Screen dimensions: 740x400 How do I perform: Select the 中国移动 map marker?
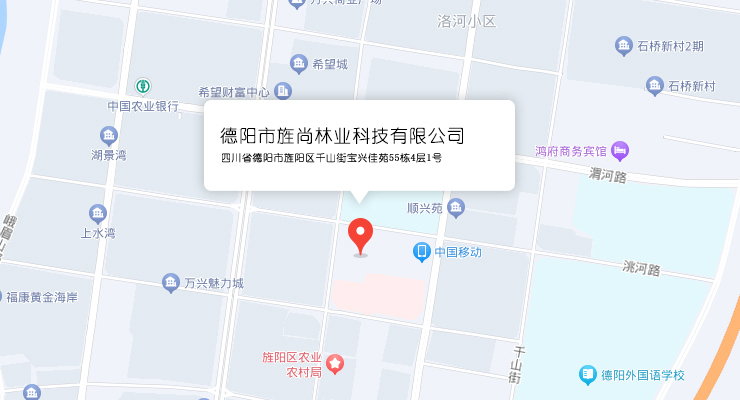(x=423, y=252)
